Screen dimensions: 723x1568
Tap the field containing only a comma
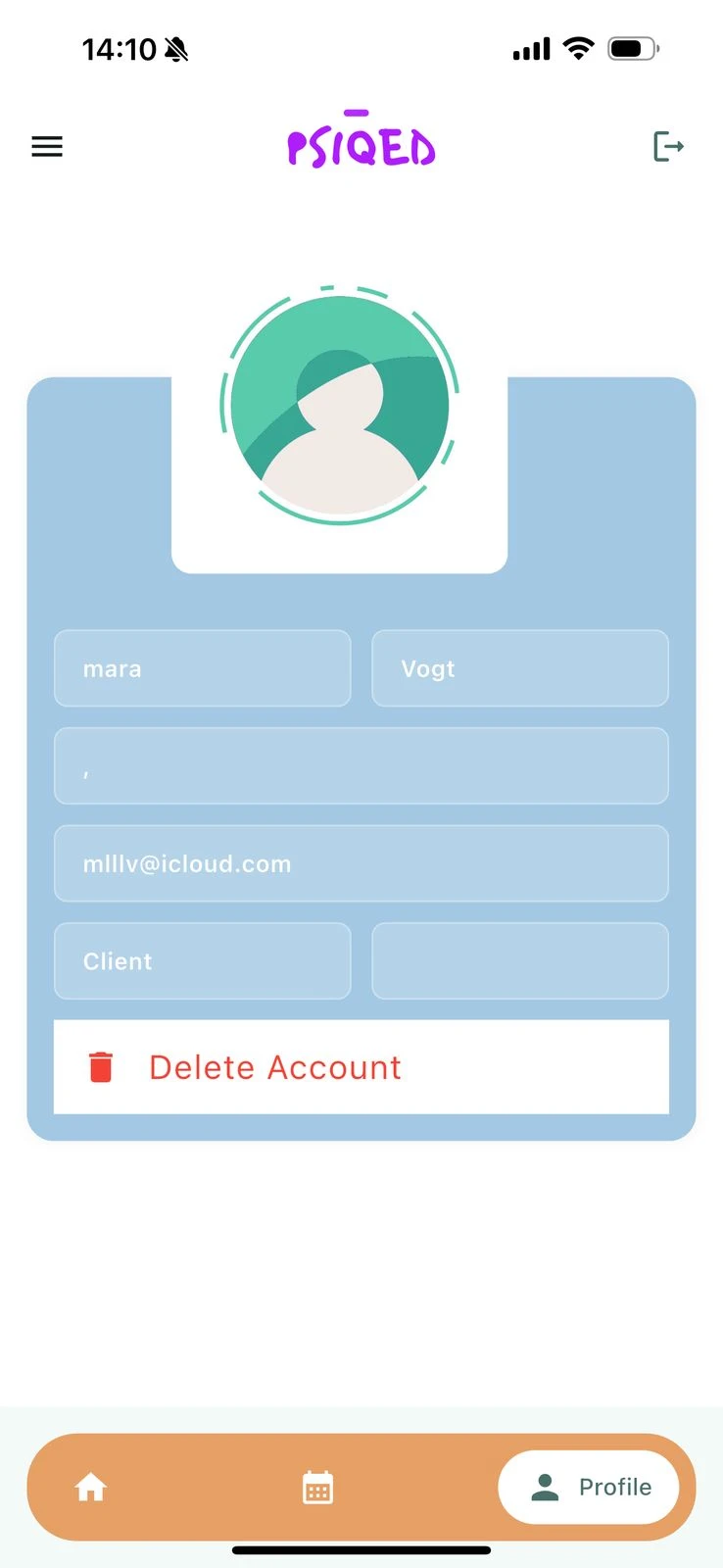point(361,765)
